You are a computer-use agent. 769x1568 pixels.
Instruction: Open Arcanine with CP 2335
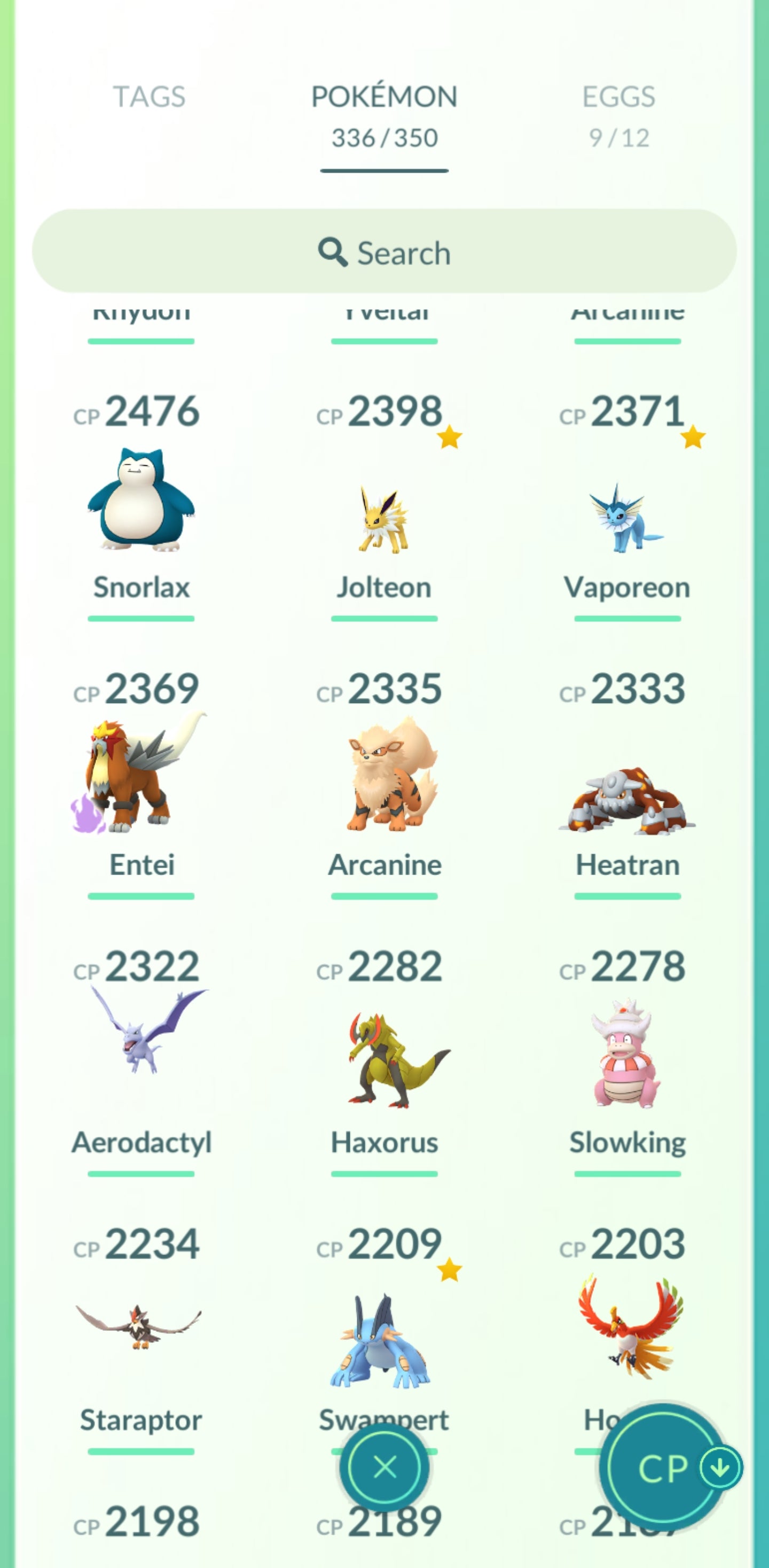(384, 776)
